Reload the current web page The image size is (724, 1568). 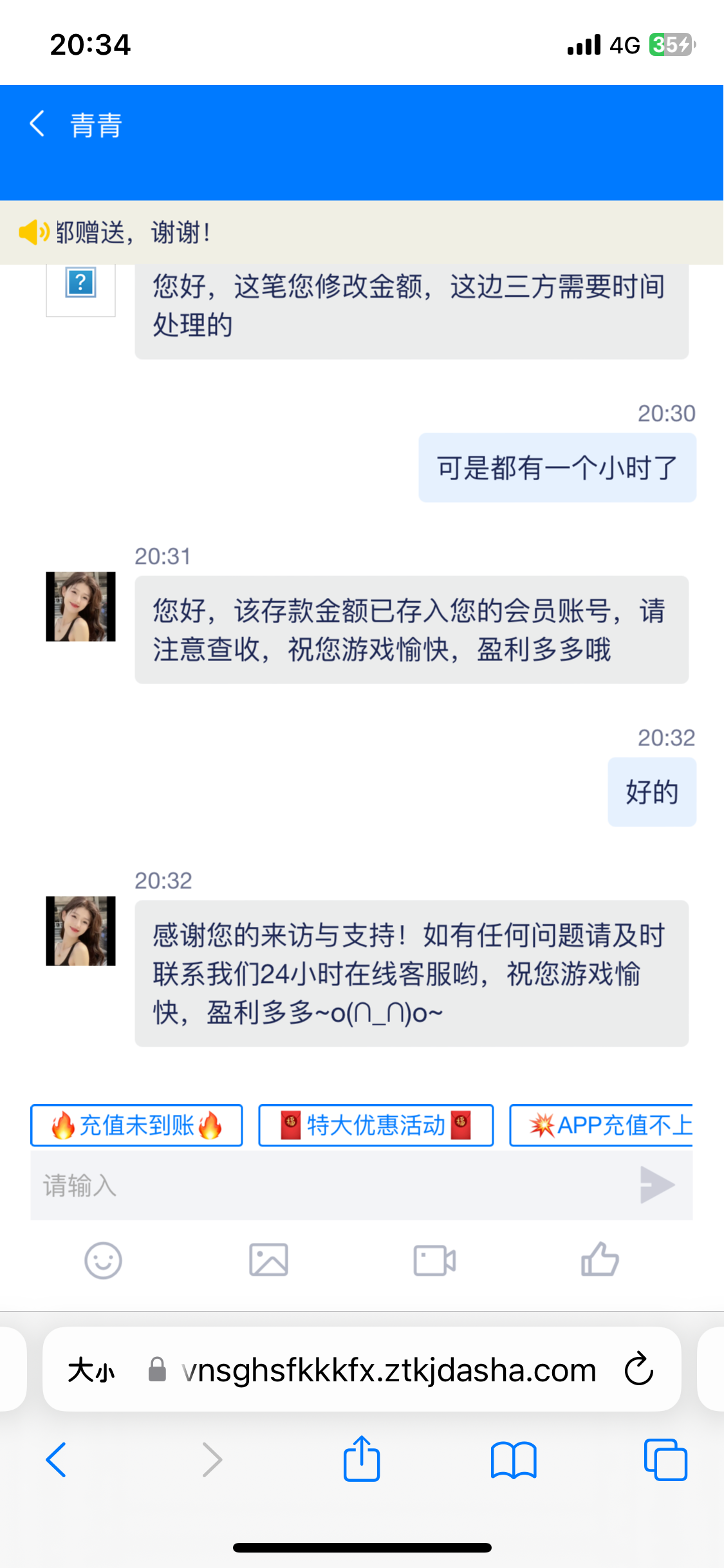click(638, 1369)
